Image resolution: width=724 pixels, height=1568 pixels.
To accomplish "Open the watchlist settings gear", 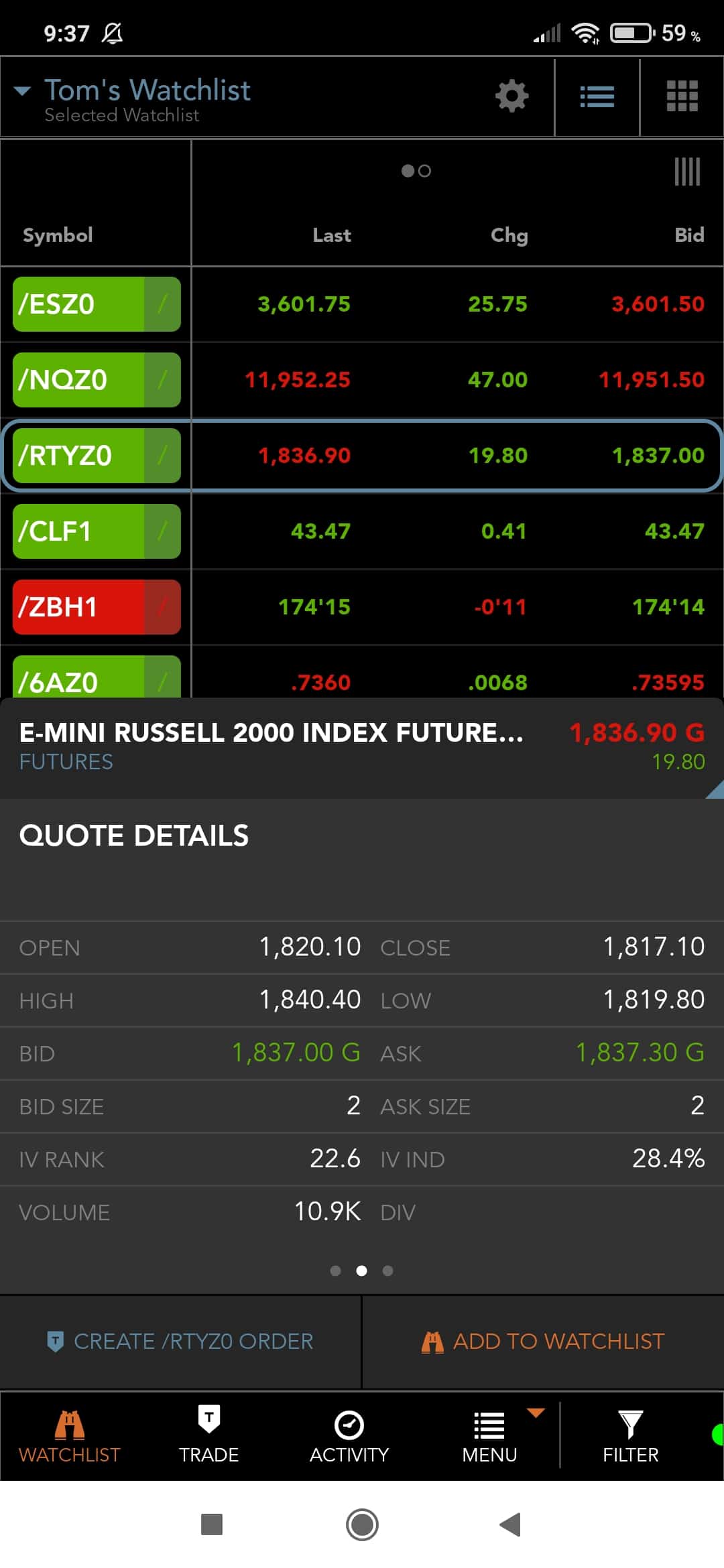I will point(511,96).
